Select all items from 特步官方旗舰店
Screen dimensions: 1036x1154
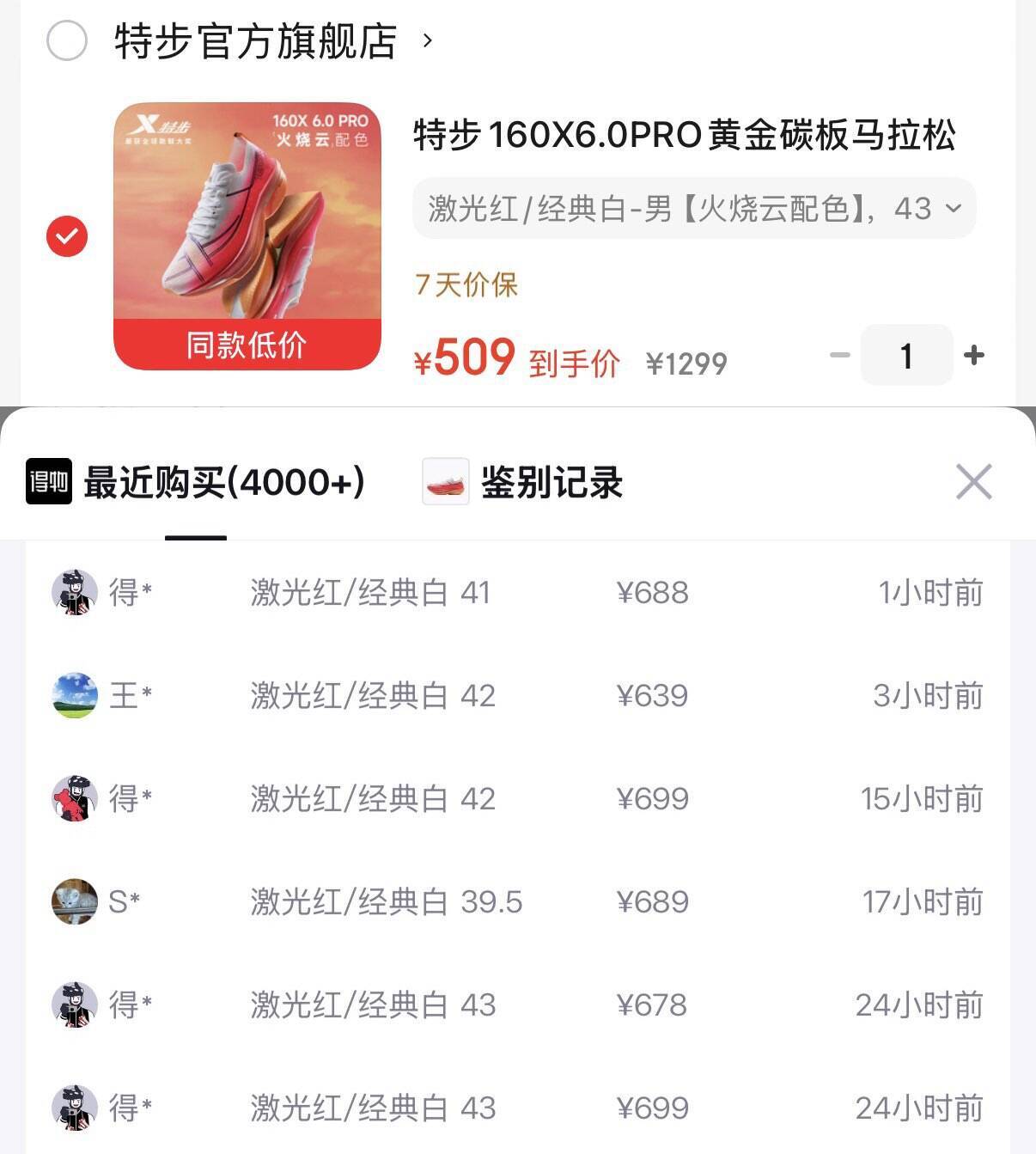click(67, 41)
